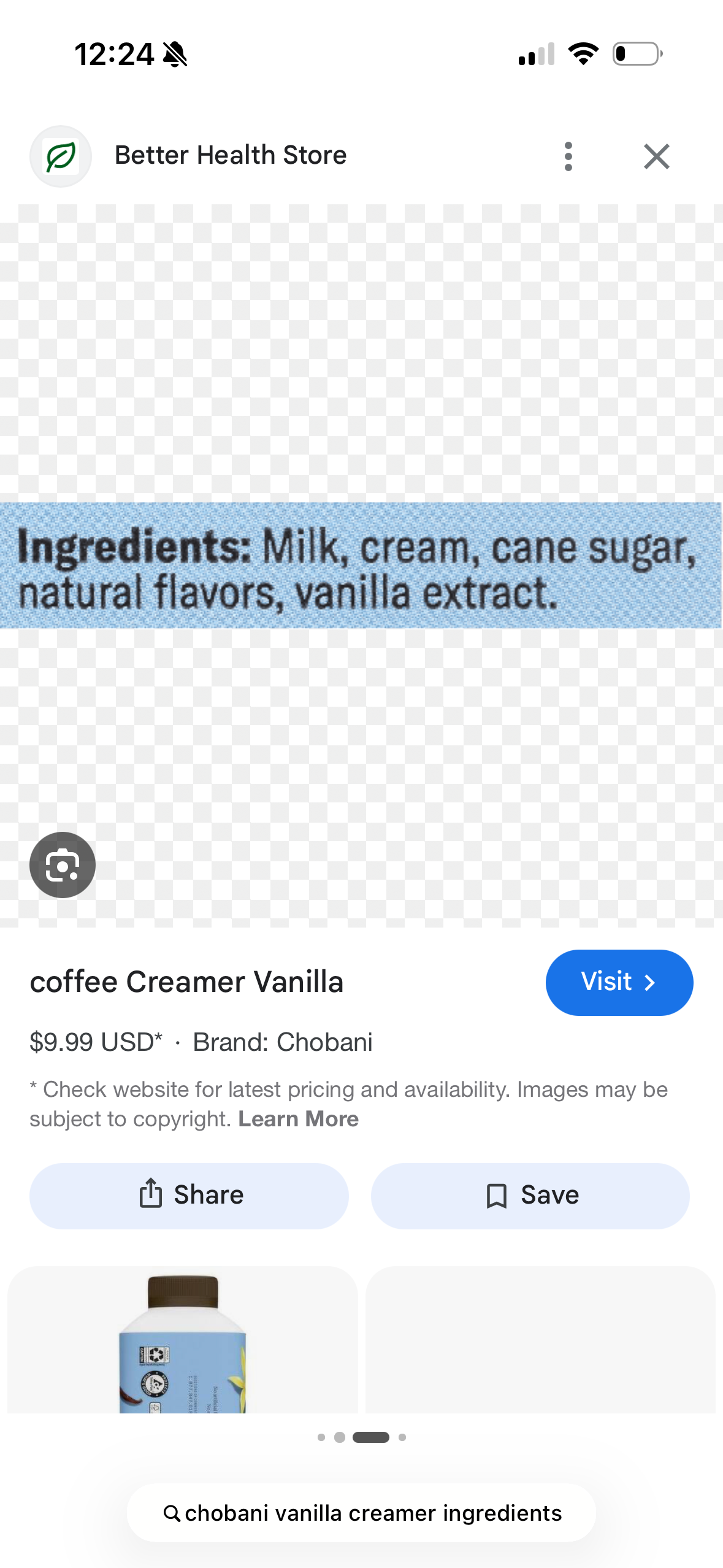Tap the chobani vanilla creamer ingredients search bar
Screen dimensions: 723x1568
[361, 1513]
